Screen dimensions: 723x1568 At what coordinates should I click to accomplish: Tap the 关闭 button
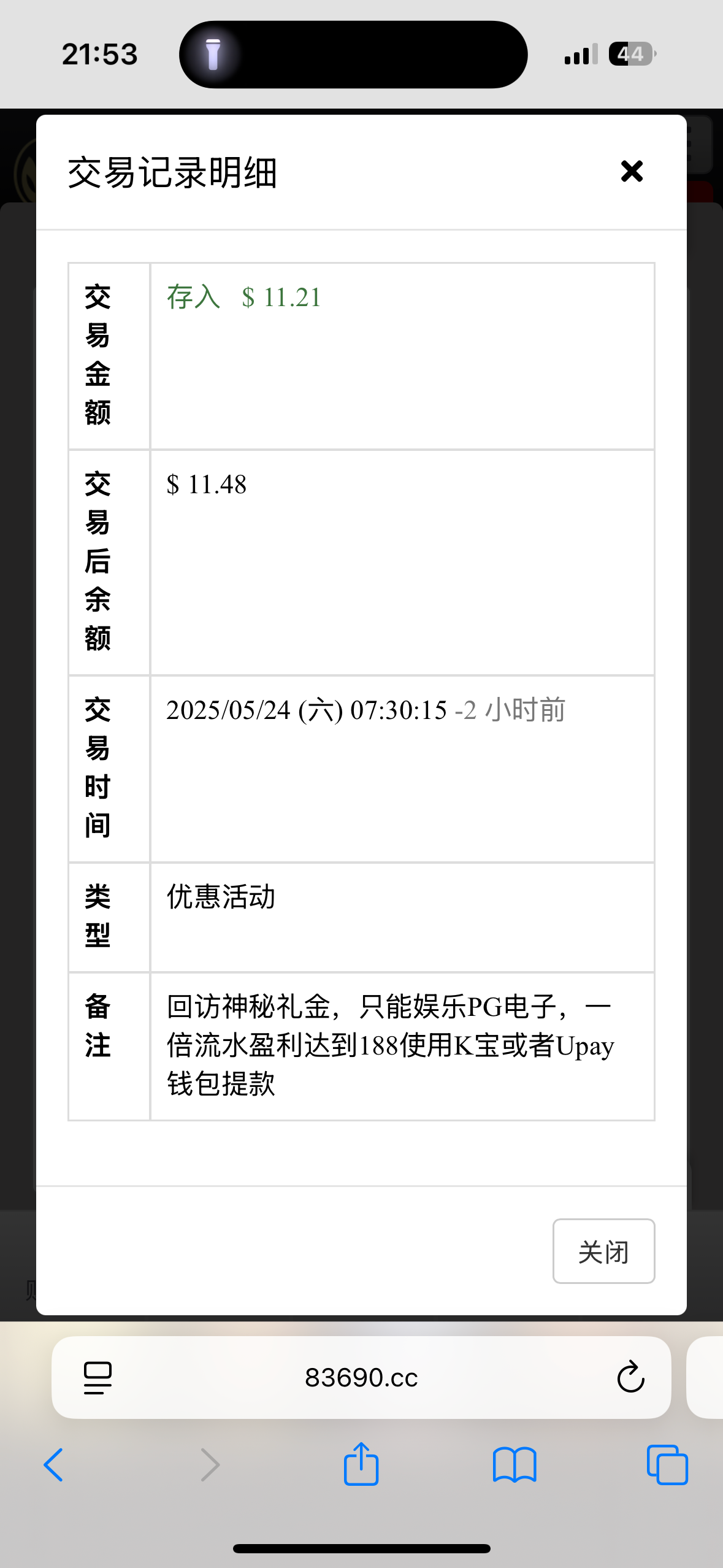click(x=603, y=1251)
